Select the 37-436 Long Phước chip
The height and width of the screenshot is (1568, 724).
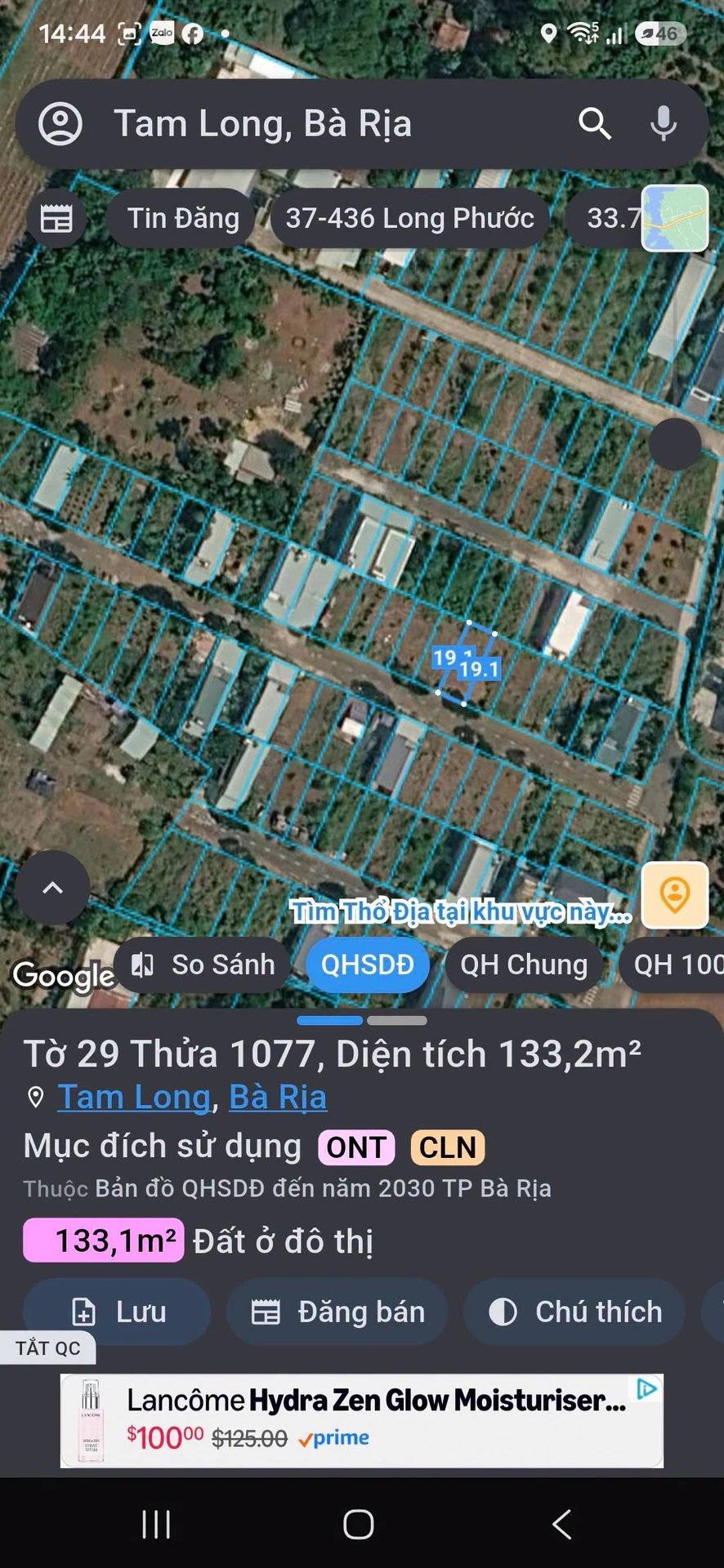tap(409, 219)
